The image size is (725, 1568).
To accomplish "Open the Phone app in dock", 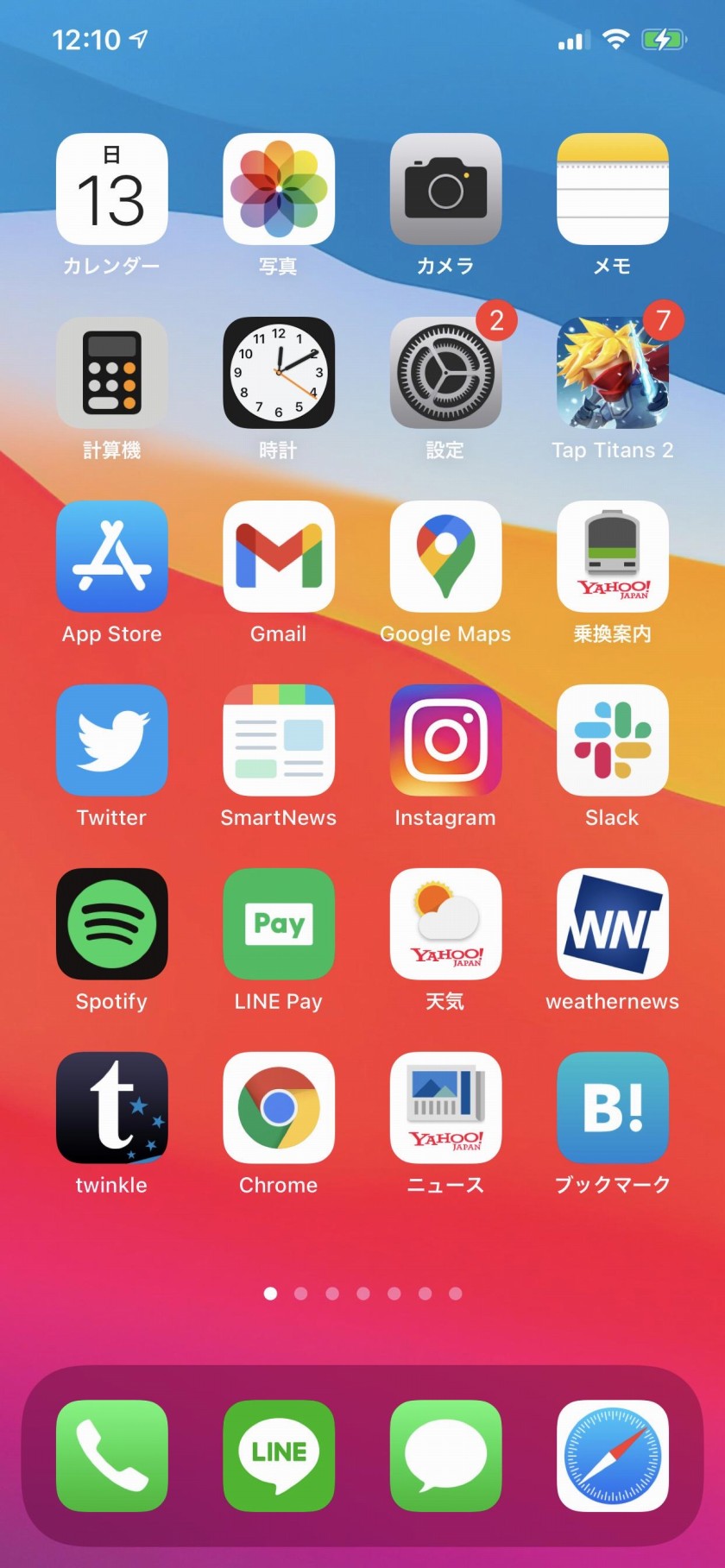I will click(111, 1456).
